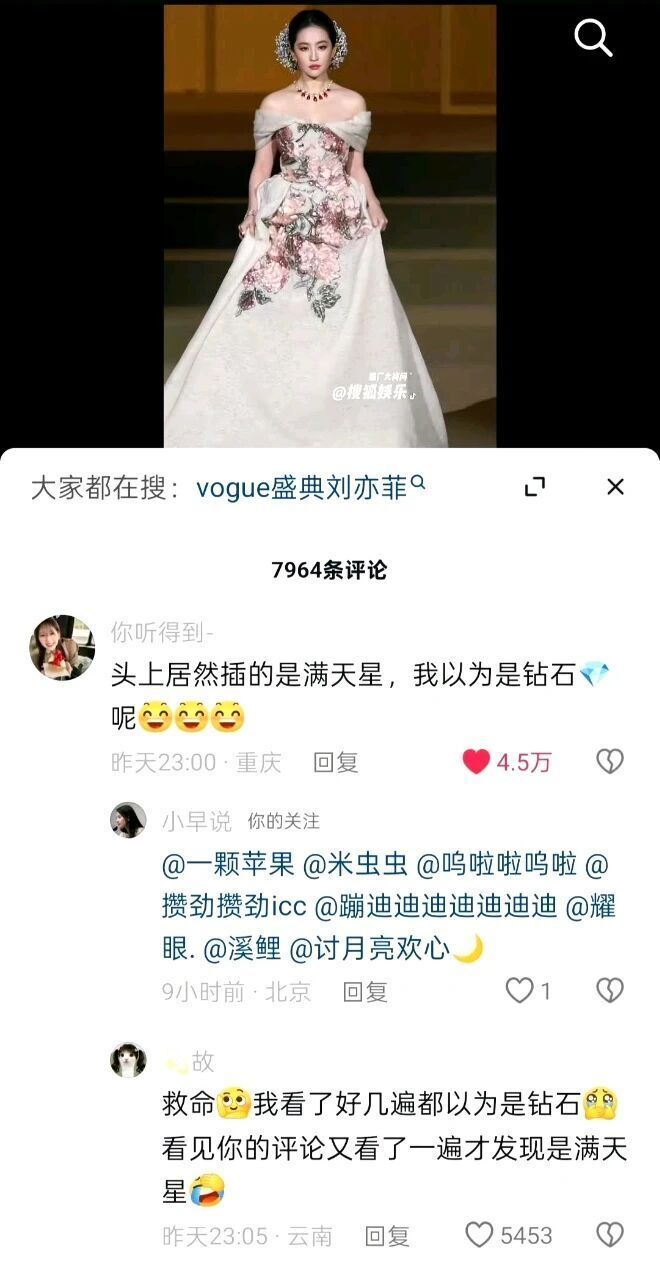Viewport: 660px width, 1280px height.
Task: Reply to 你听得到-'s comment
Action: tap(335, 762)
